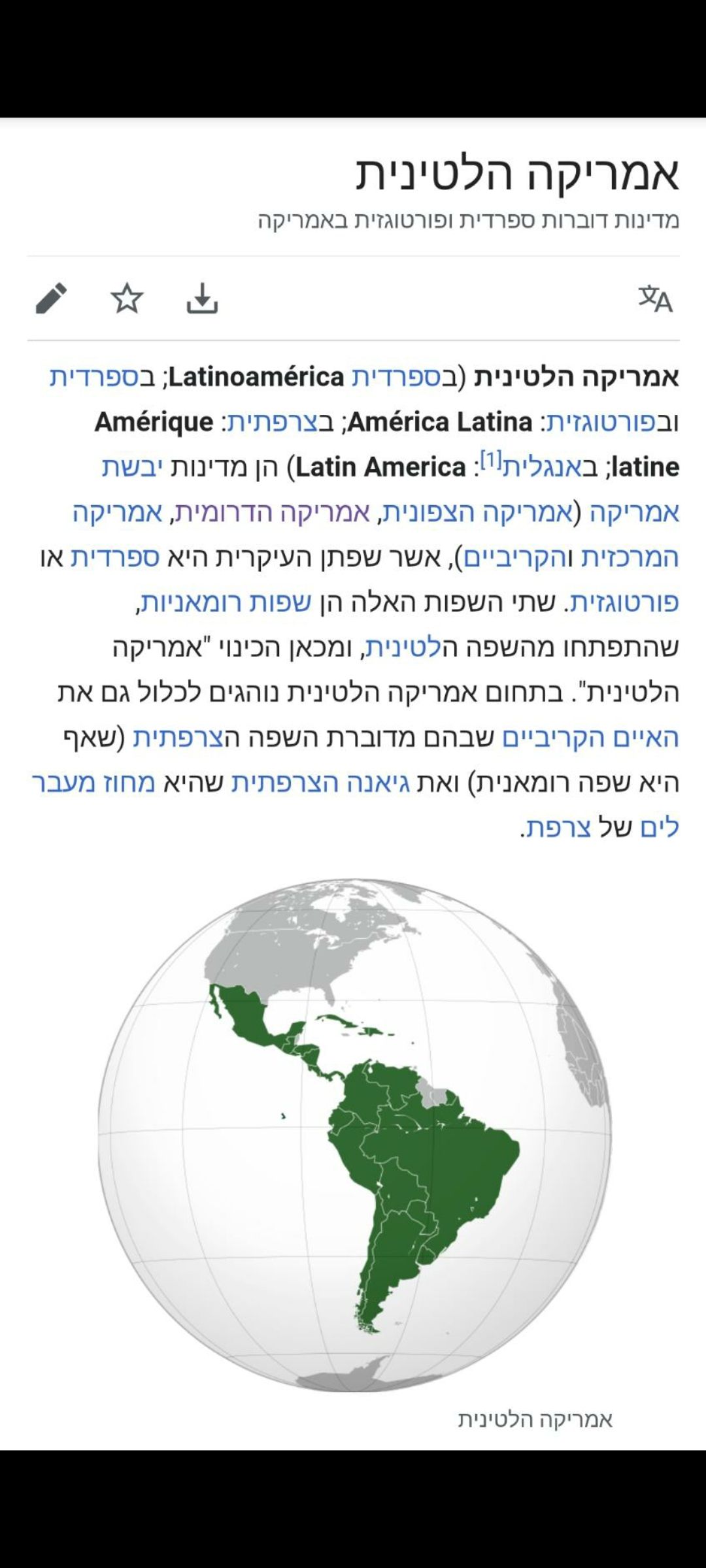Tap the footnote reference [1]
This screenshot has height=1568, width=706.
[490, 459]
